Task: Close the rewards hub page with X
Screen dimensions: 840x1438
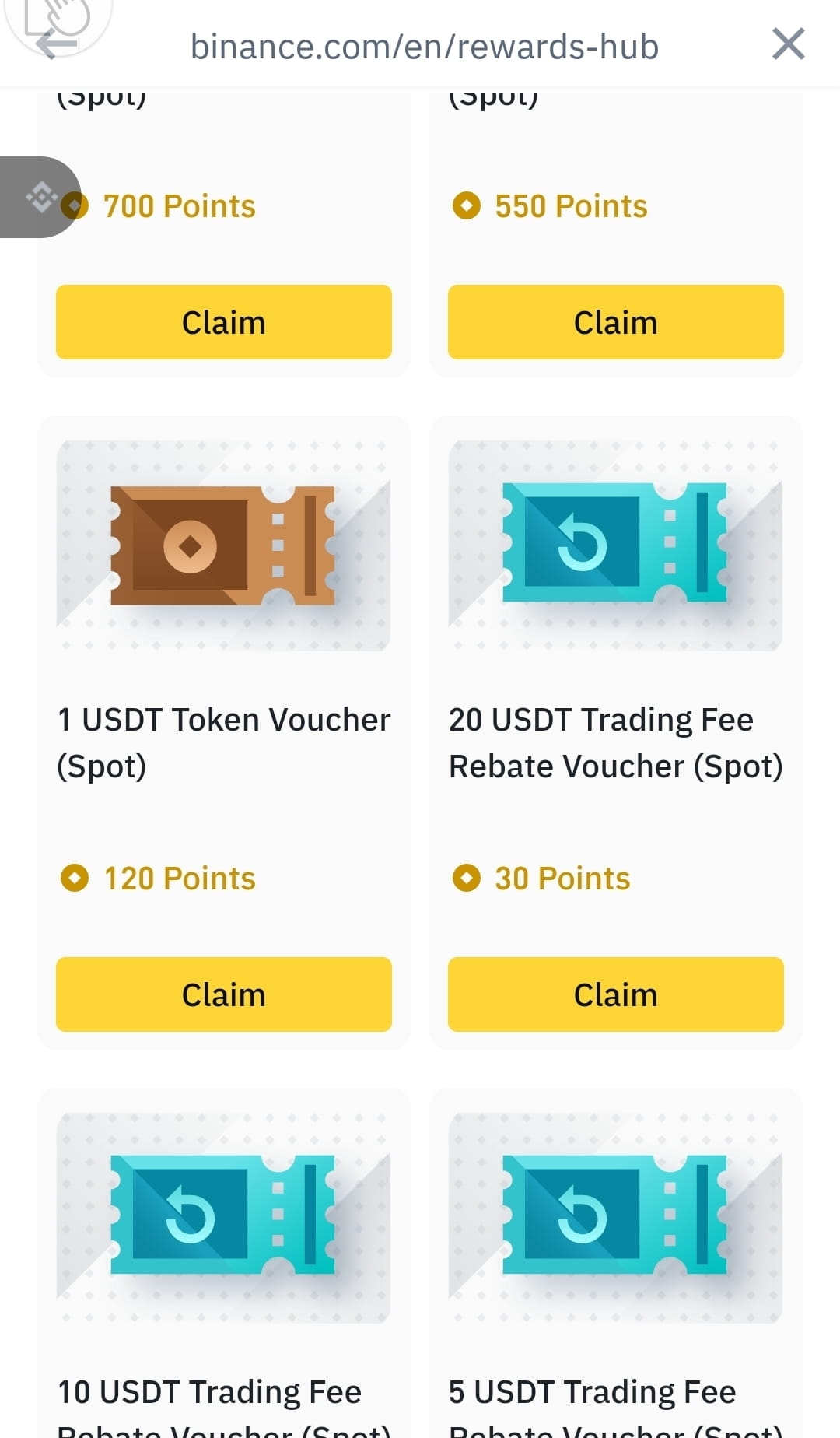Action: (789, 44)
